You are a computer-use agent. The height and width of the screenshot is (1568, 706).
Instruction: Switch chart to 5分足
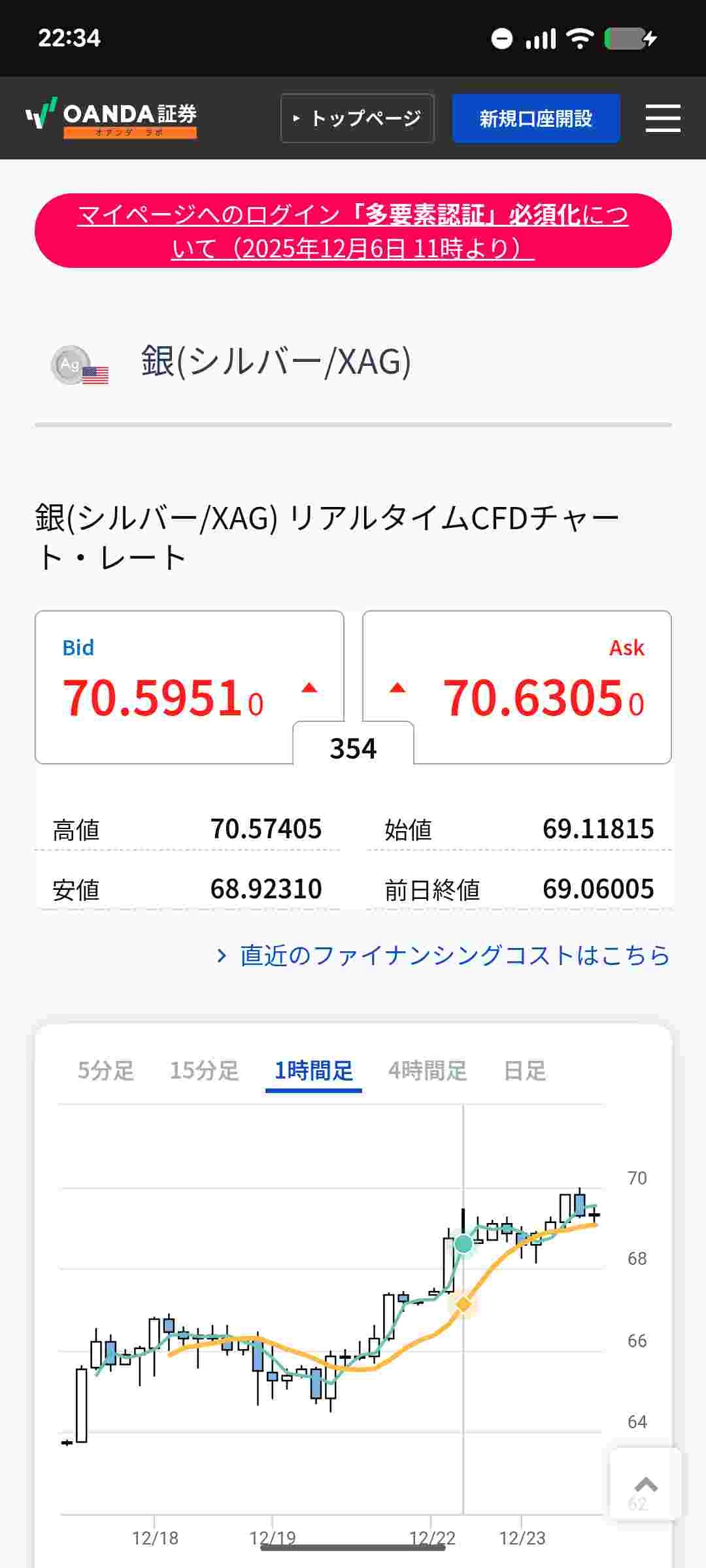click(x=106, y=1070)
